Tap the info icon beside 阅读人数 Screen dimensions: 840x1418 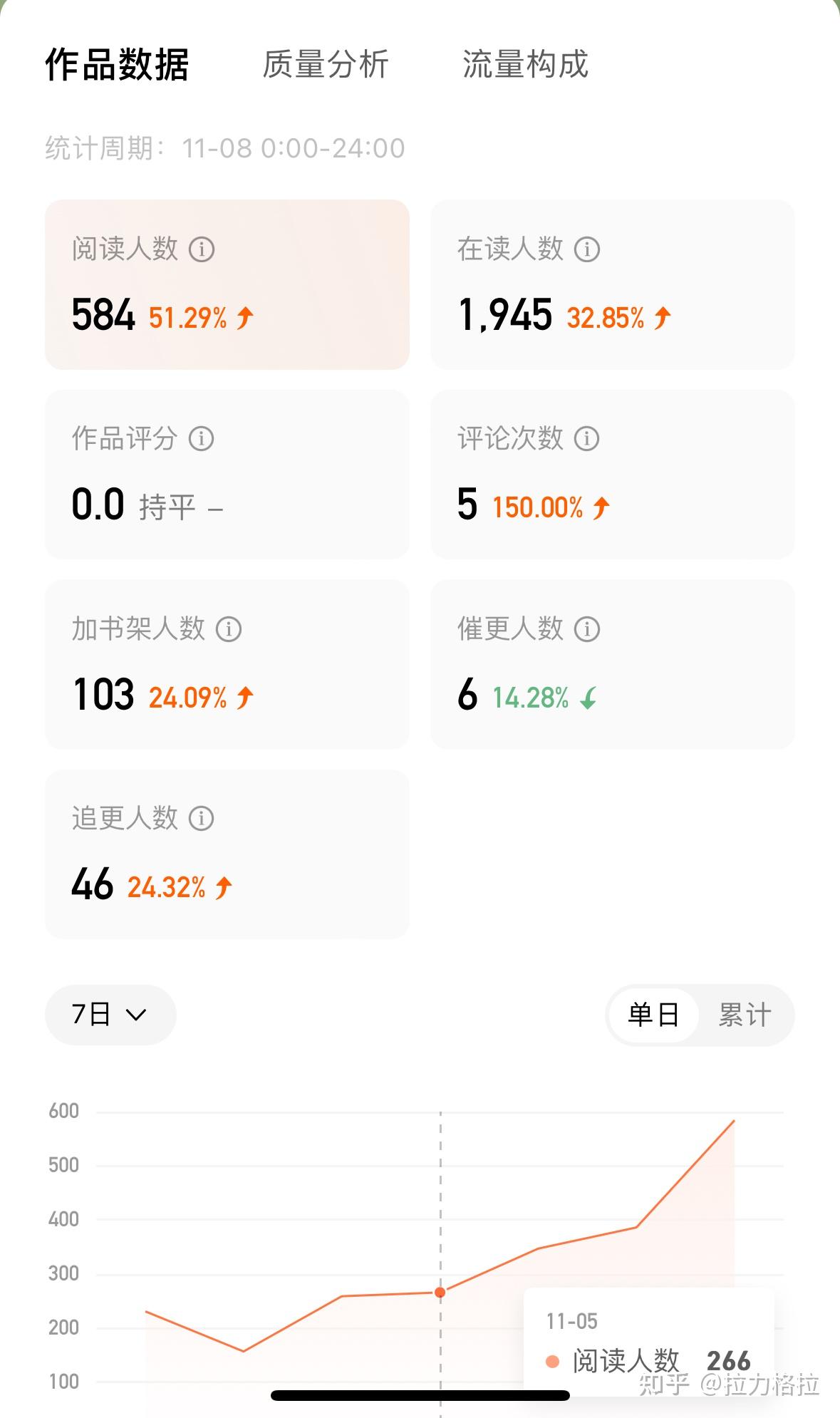tap(202, 249)
